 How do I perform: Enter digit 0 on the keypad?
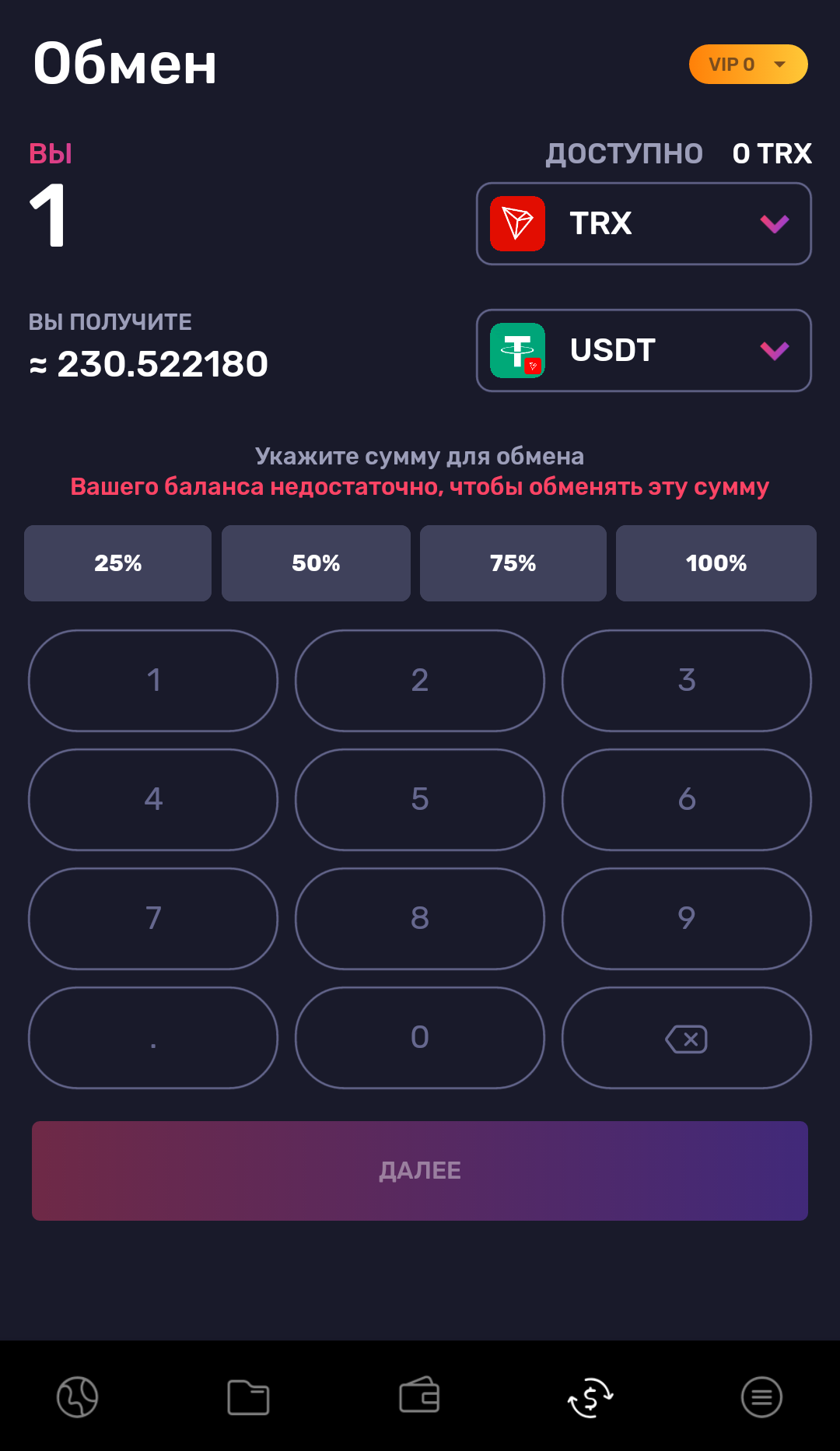coord(420,1038)
